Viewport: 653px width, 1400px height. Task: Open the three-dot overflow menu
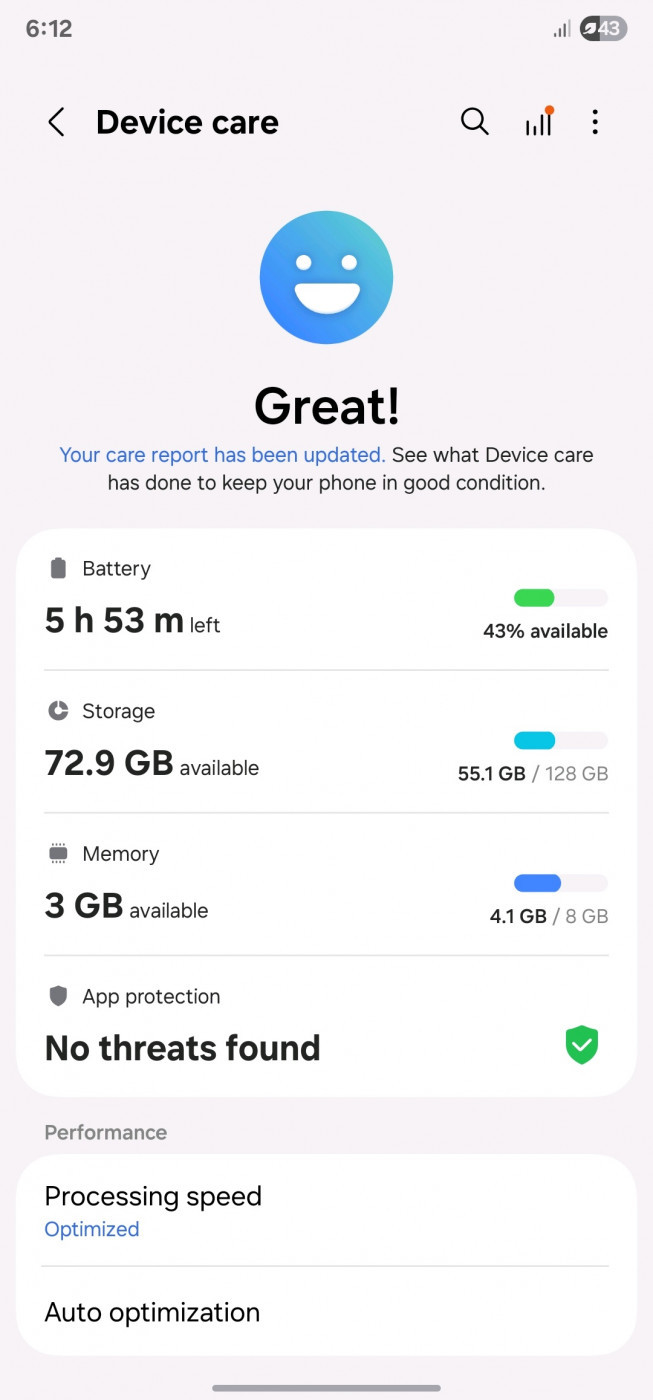pyautogui.click(x=595, y=122)
